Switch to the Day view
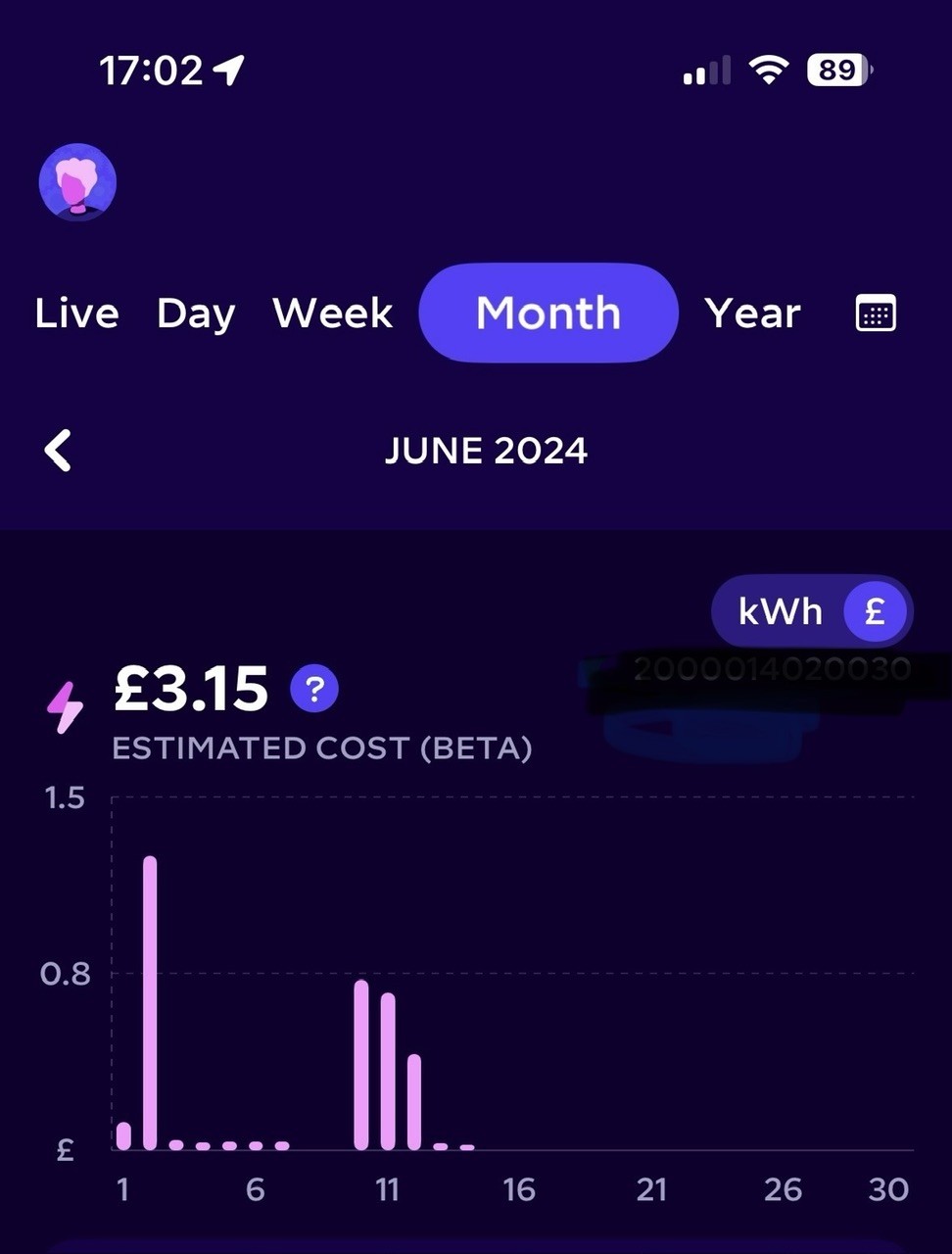Image resolution: width=952 pixels, height=1254 pixels. (196, 314)
